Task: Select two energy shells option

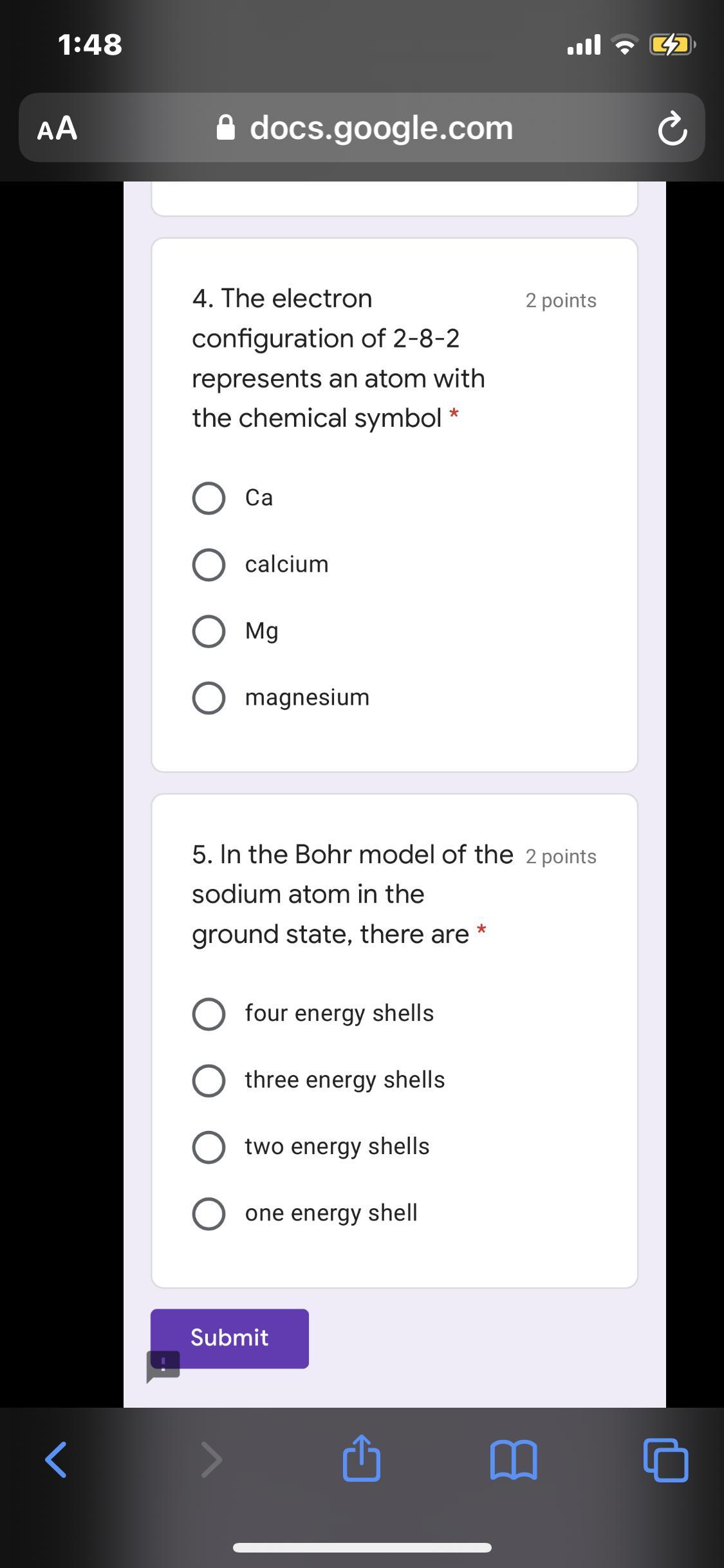Action: 209,1147
